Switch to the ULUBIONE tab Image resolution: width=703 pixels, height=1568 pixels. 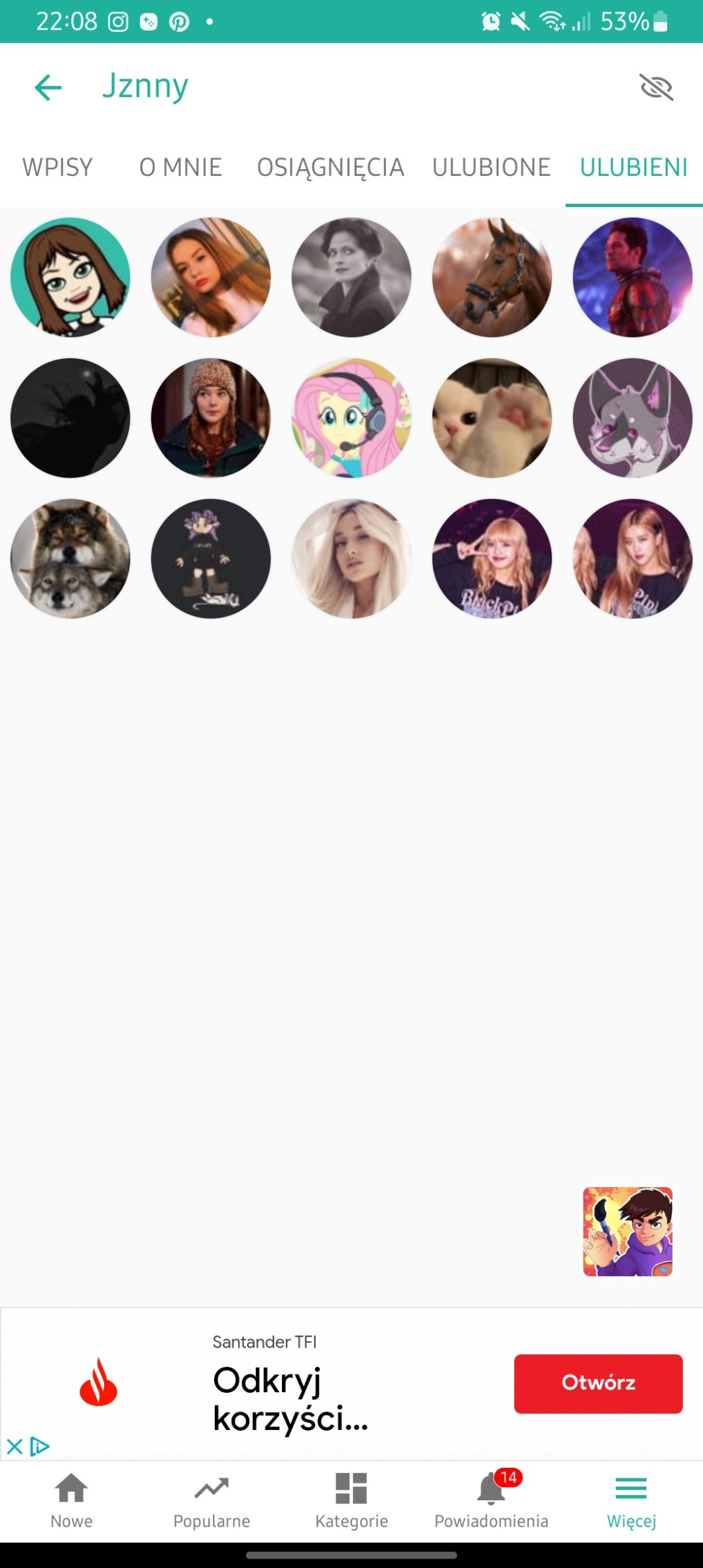pos(491,167)
